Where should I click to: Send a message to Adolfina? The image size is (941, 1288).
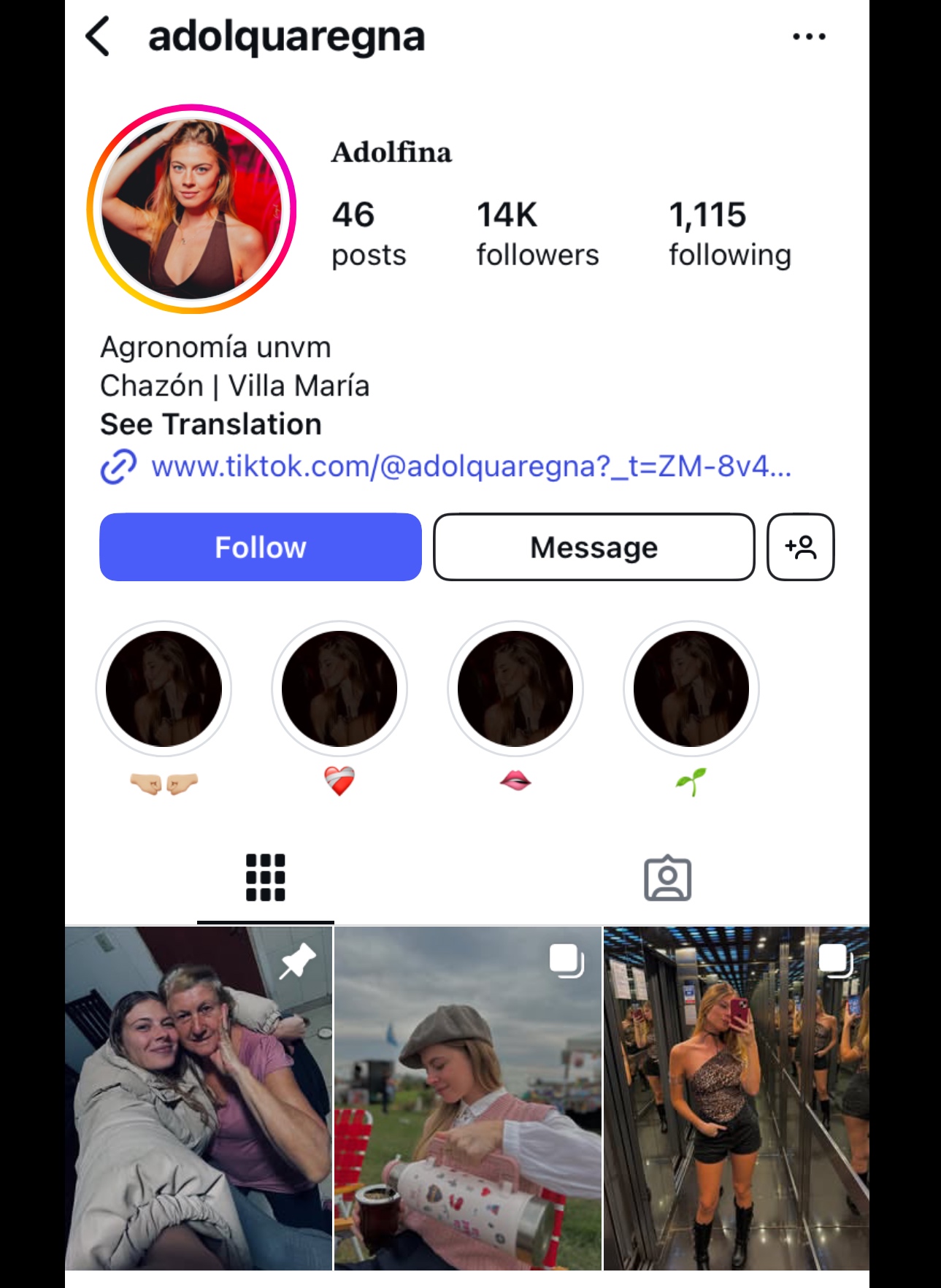coord(594,547)
